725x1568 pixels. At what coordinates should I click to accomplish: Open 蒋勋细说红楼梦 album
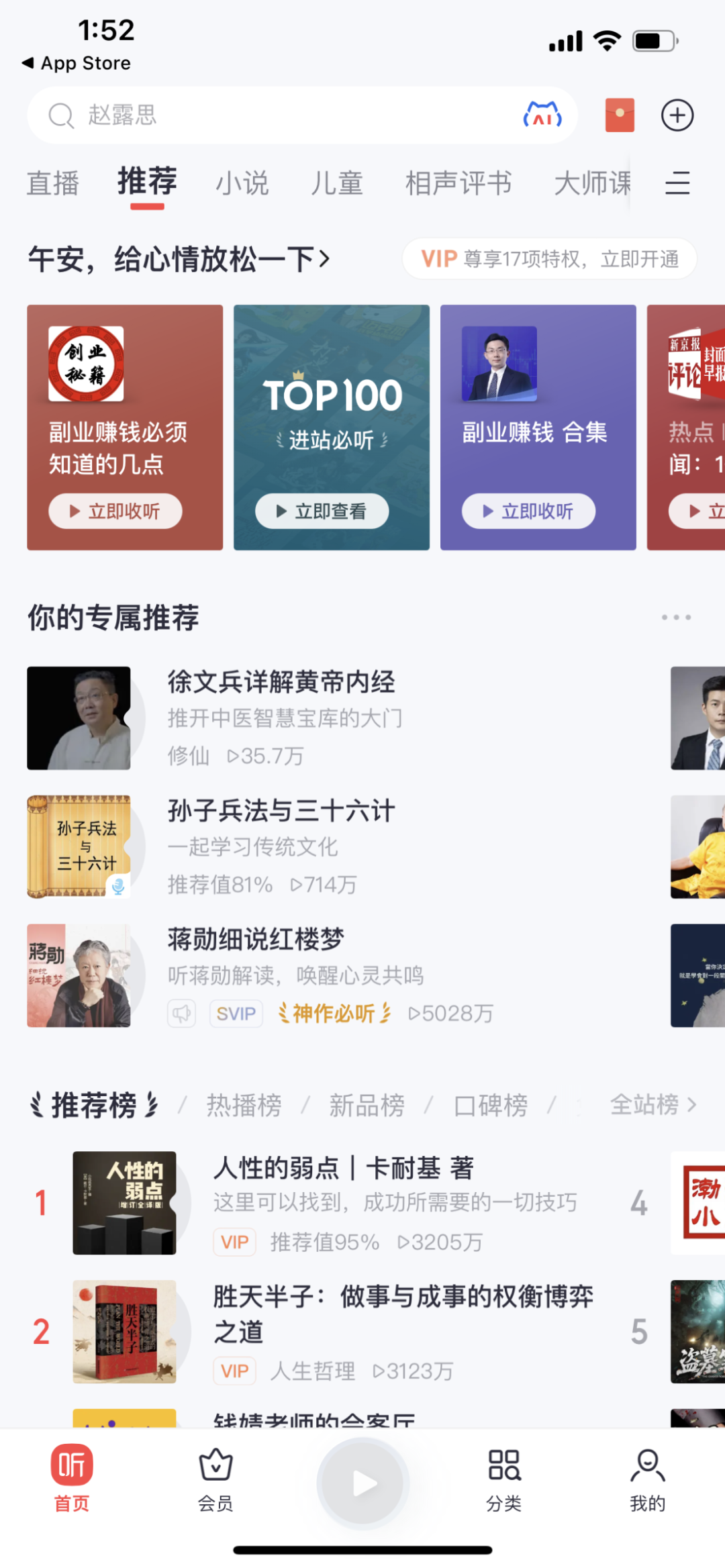pyautogui.click(x=255, y=940)
